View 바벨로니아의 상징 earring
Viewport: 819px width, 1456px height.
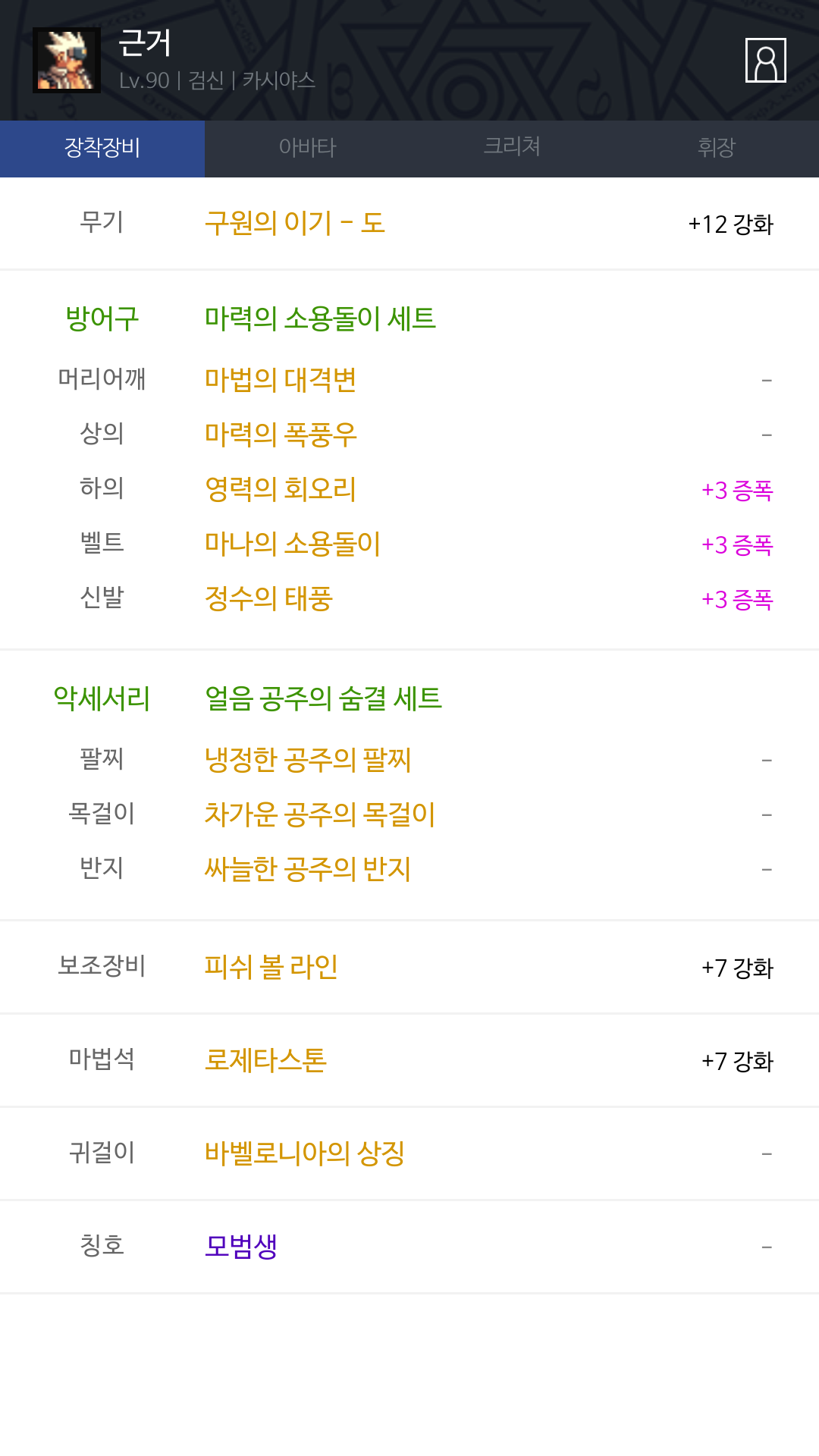point(305,1153)
